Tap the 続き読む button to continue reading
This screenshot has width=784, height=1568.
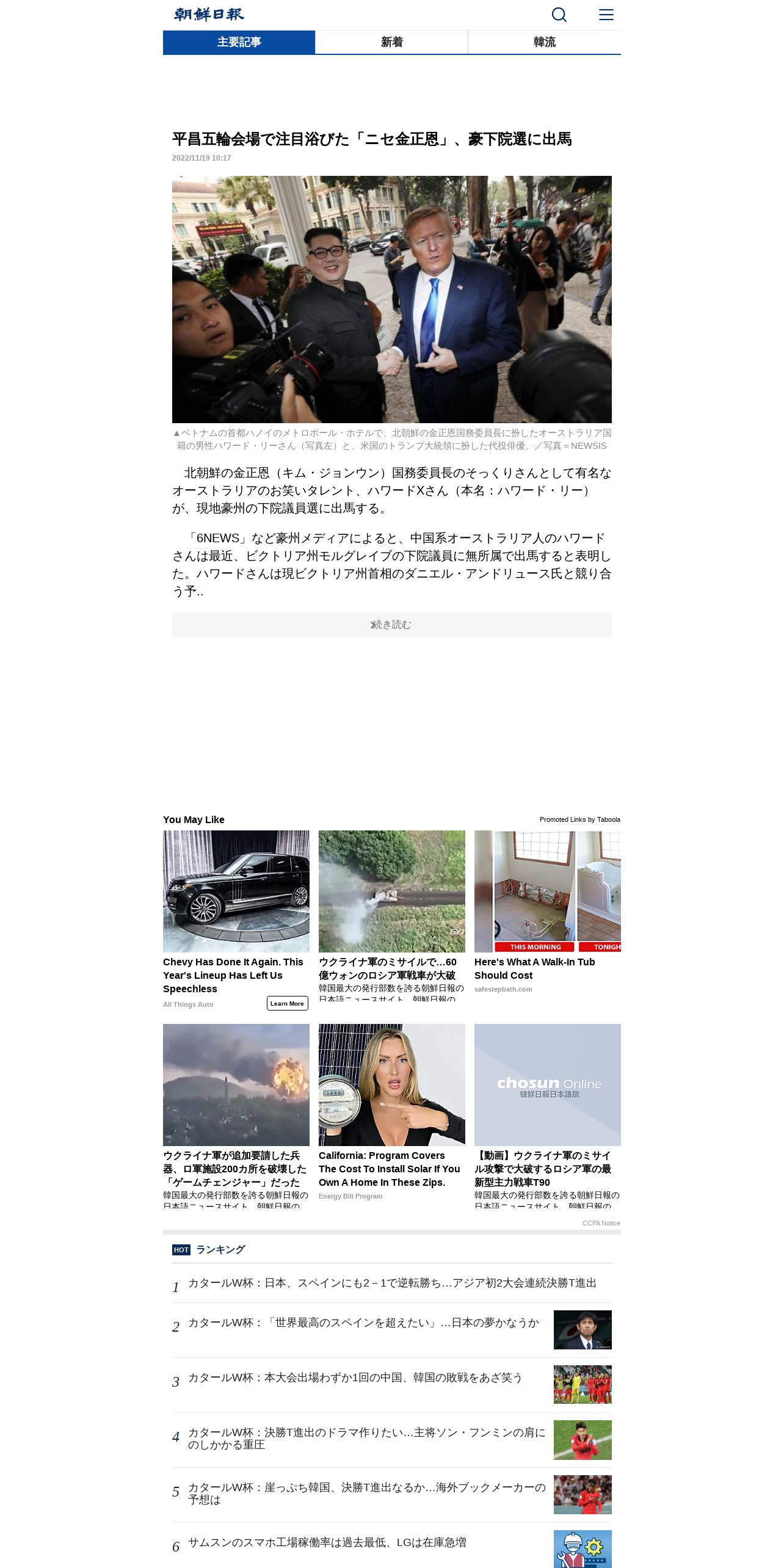coord(391,625)
